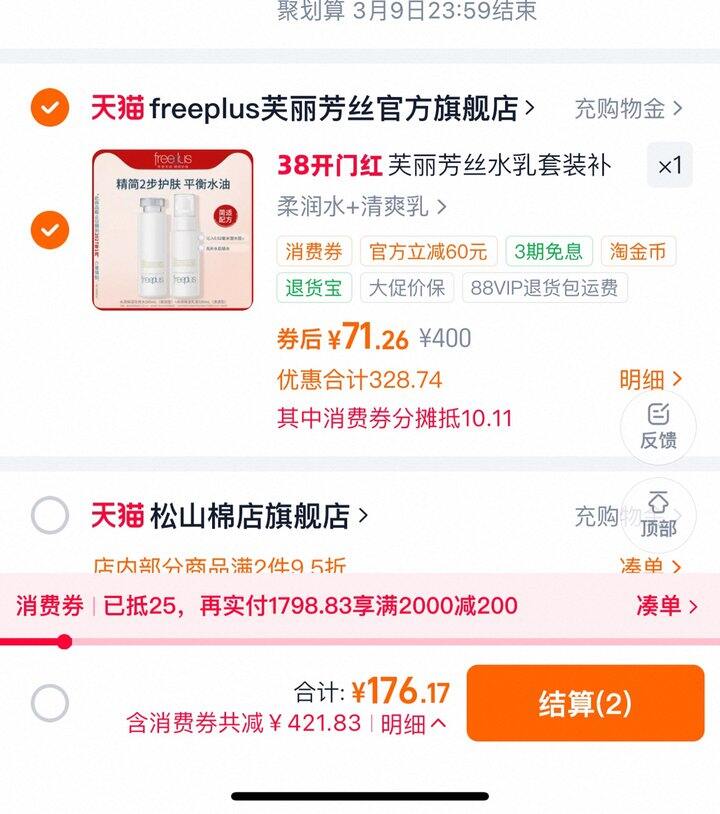Viewport: 720px width, 814px height.
Task: Select the 松山棉店旗舰店 store checkbox
Action: [50, 516]
